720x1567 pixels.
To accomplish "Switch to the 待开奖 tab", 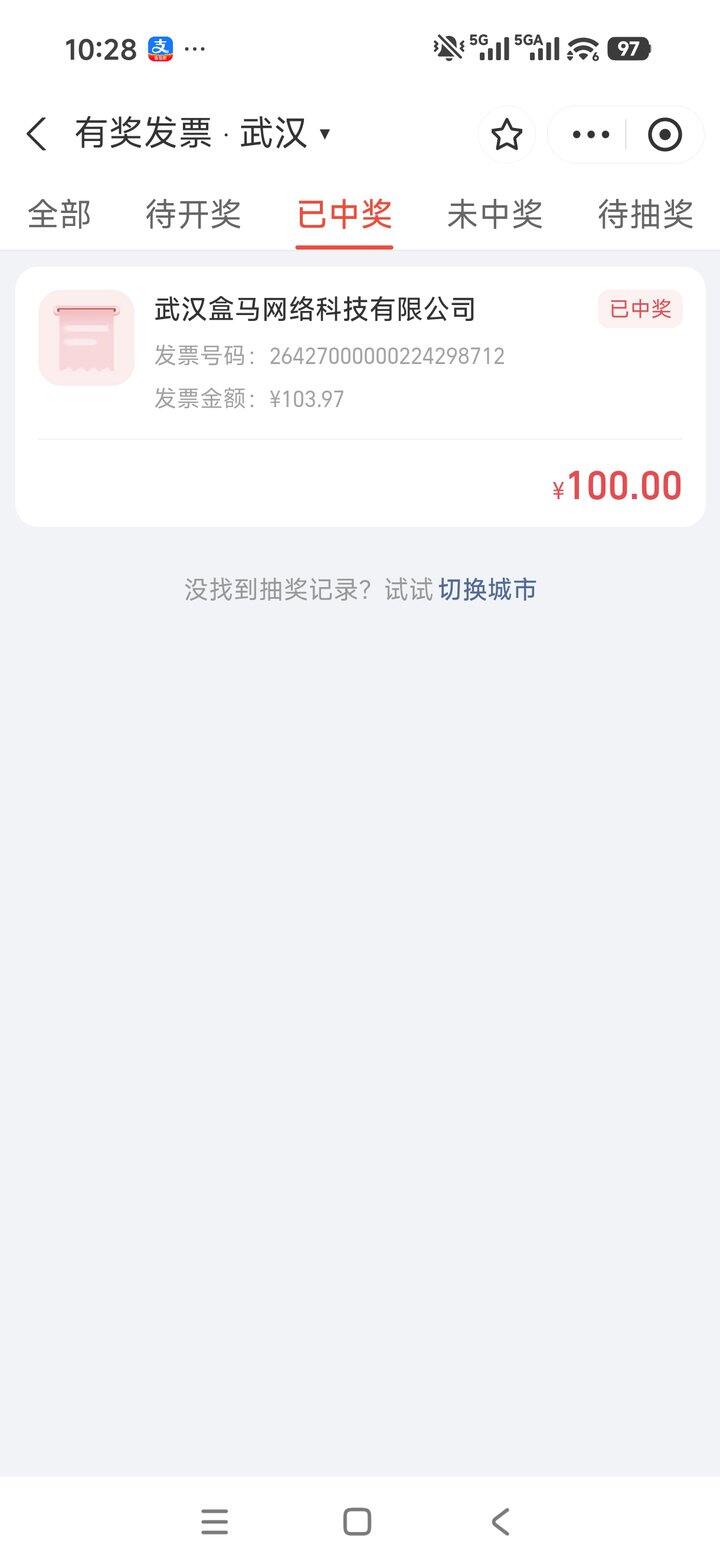I will tap(193, 214).
